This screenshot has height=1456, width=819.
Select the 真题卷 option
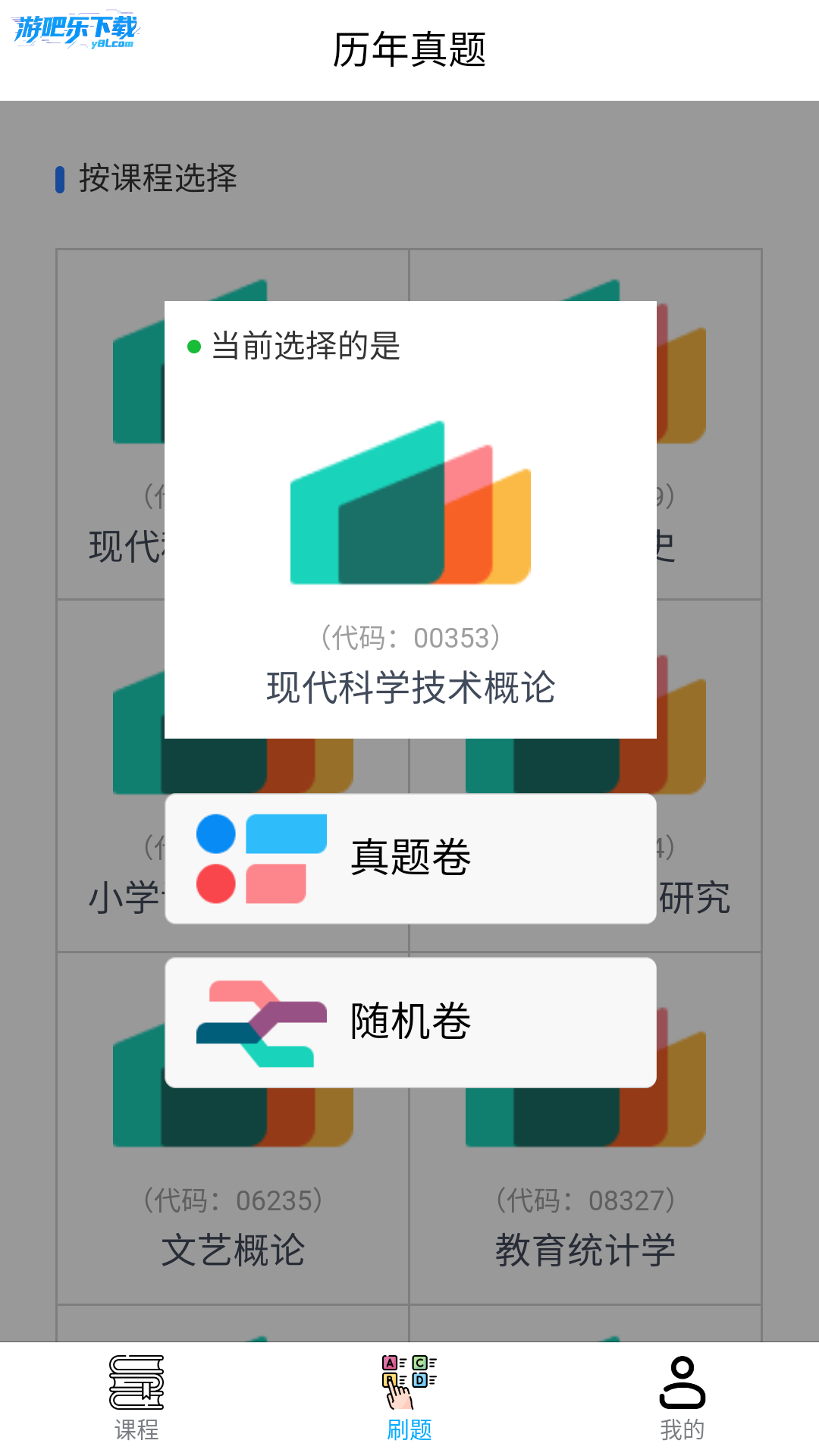point(410,858)
